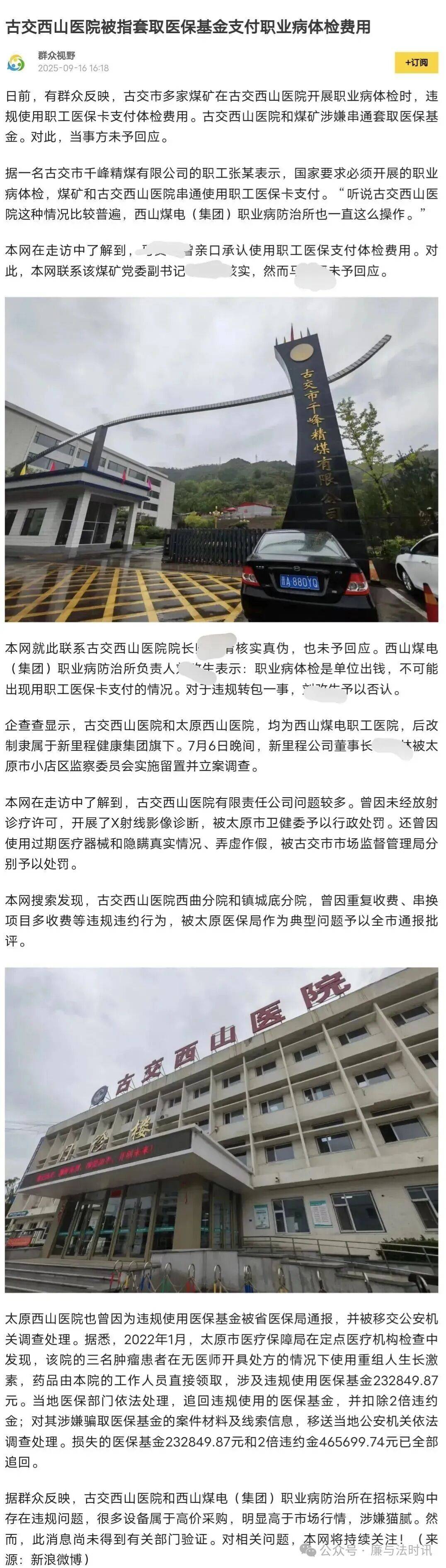View the coal company gate photo
Image resolution: width=446 pixels, height=1568 pixels.
point(221,459)
